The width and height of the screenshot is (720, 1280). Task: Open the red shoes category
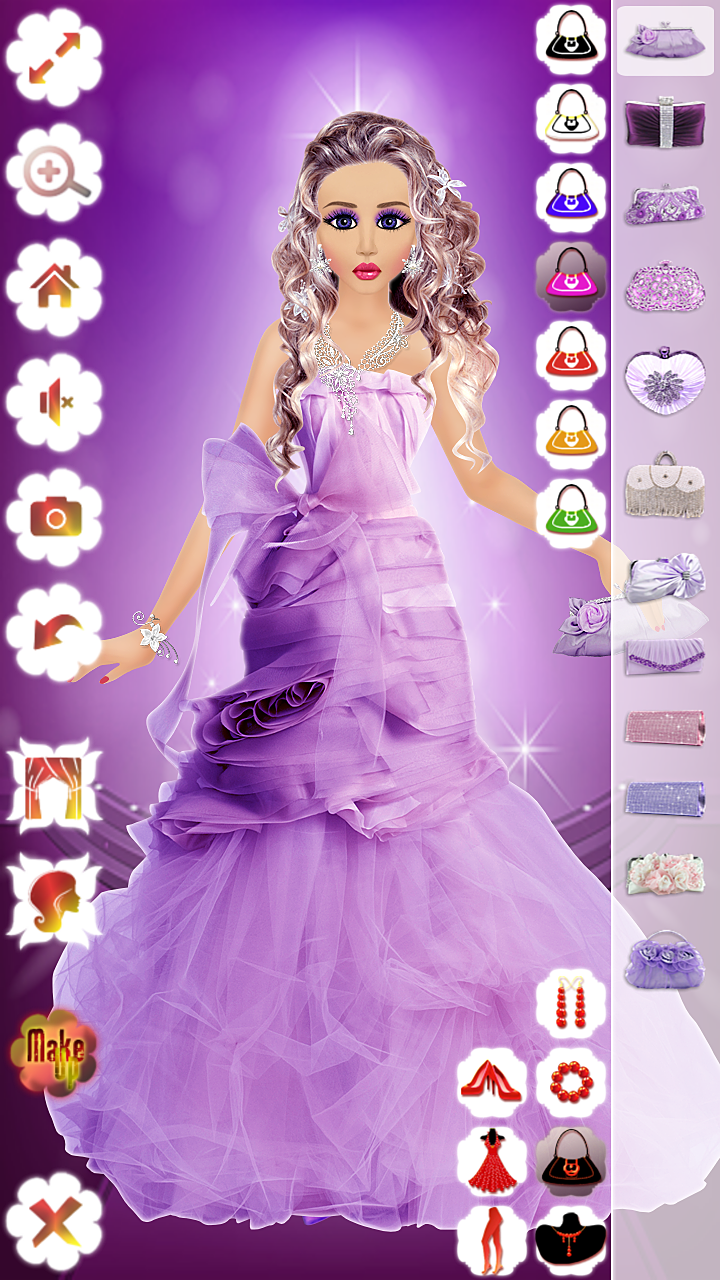[492, 1082]
